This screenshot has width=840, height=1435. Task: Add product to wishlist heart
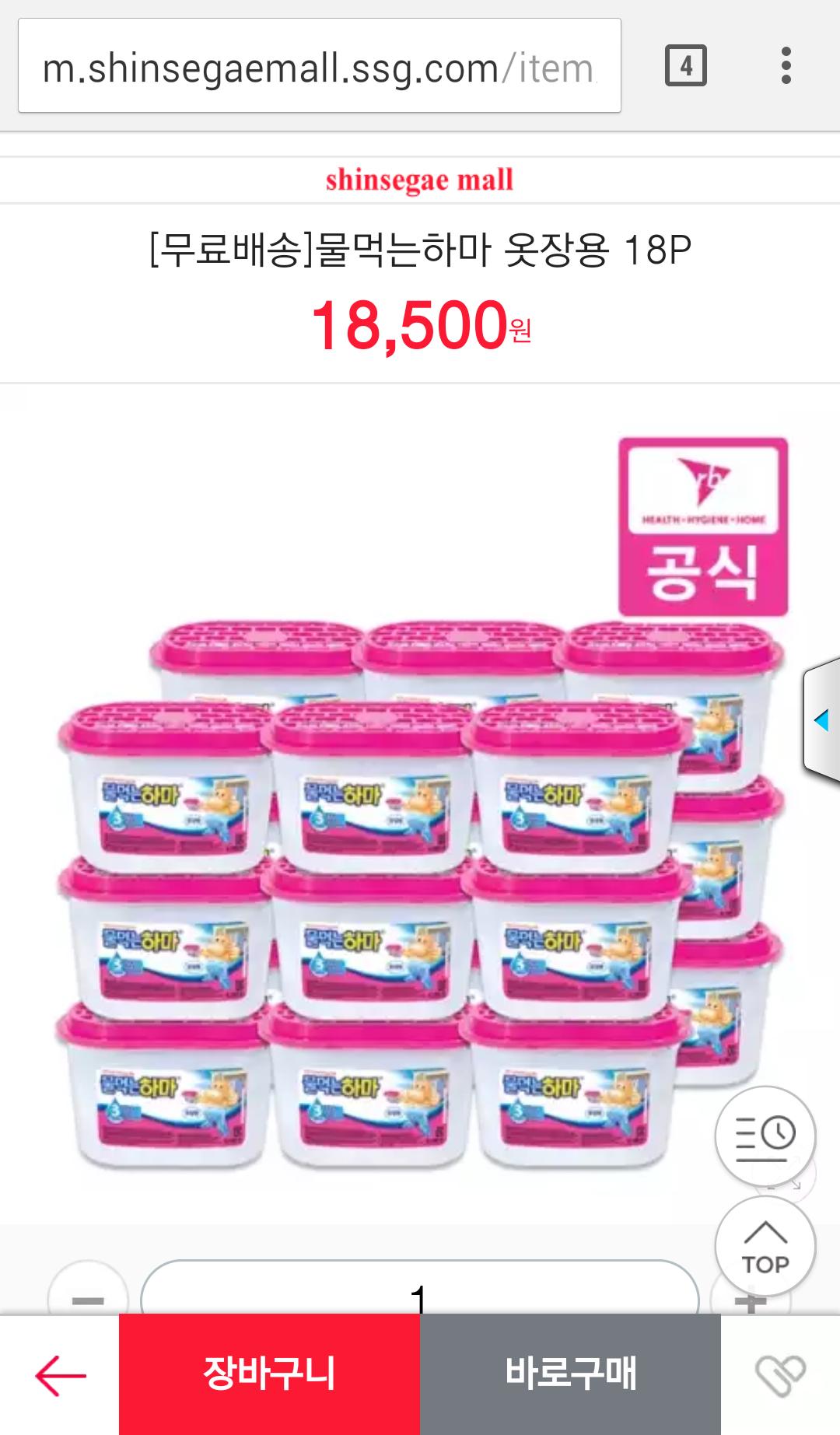point(780,1375)
